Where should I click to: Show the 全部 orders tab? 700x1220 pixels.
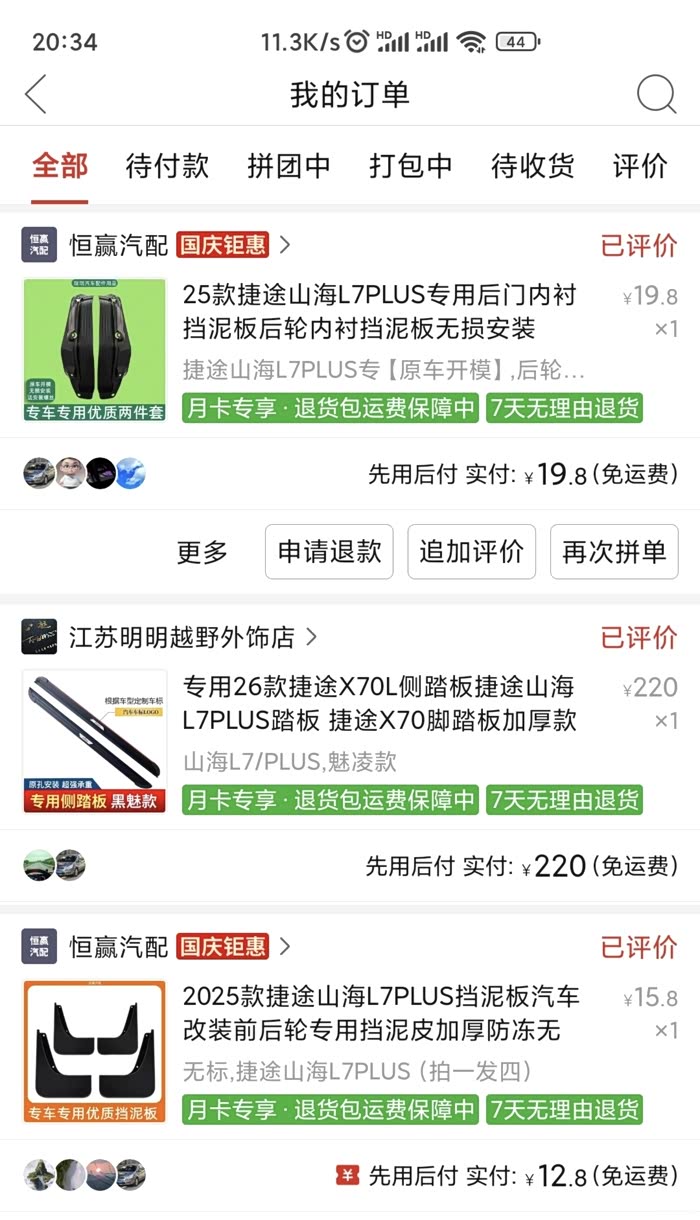pyautogui.click(x=60, y=166)
